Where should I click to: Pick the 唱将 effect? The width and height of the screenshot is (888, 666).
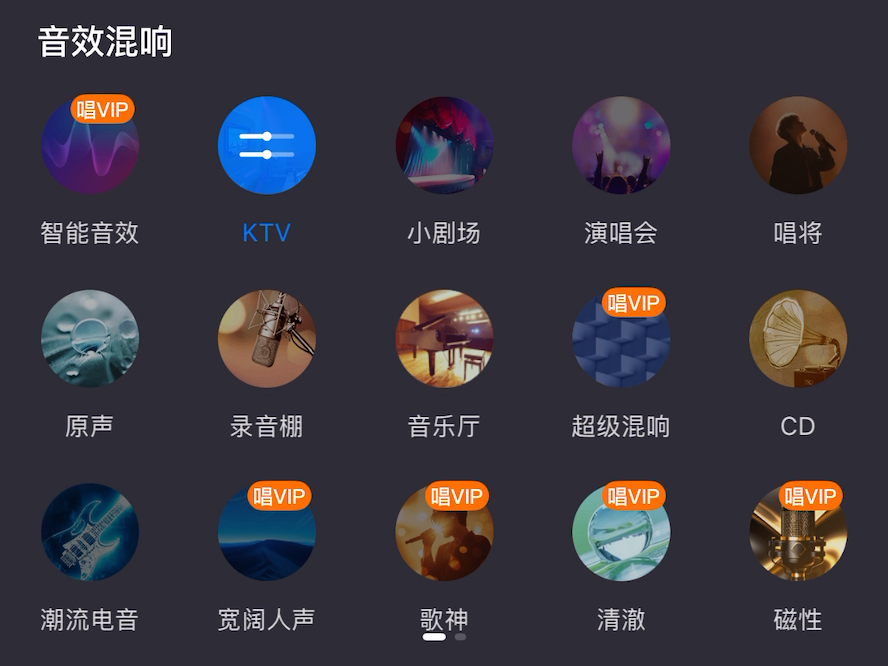pos(798,146)
